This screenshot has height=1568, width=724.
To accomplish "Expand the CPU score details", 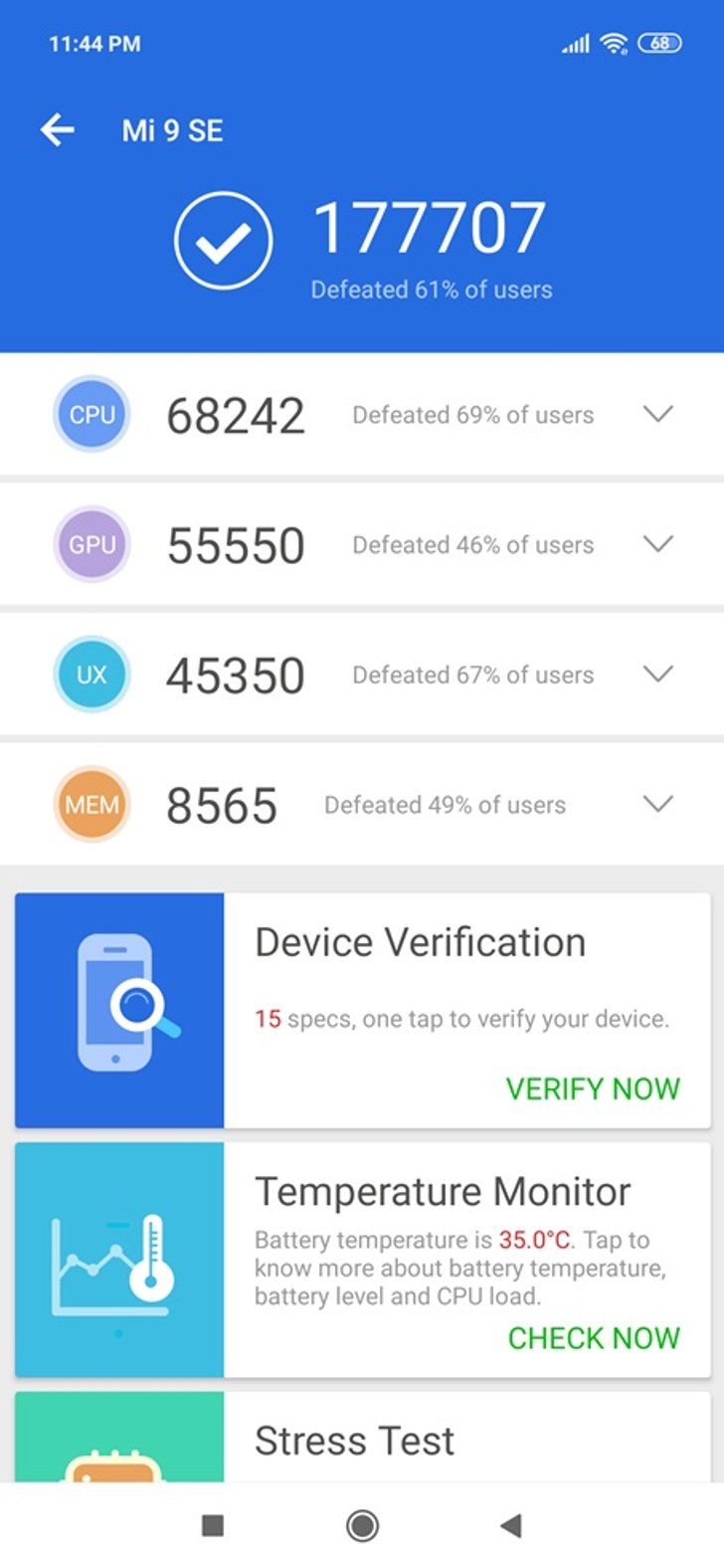I will pos(658,414).
